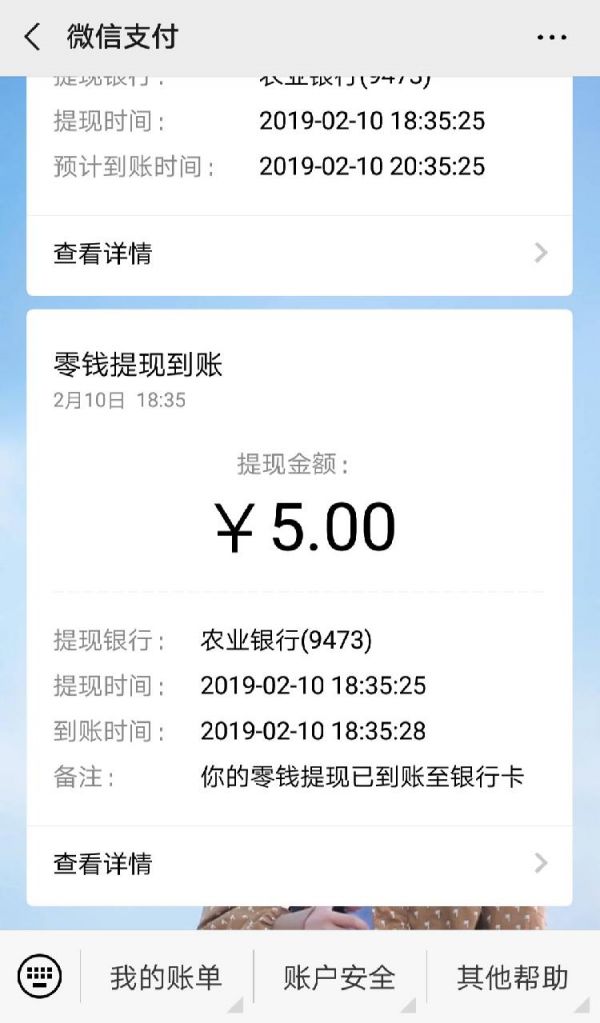This screenshot has height=1023, width=600.
Task: Open 账户安全 menu
Action: (x=340, y=977)
